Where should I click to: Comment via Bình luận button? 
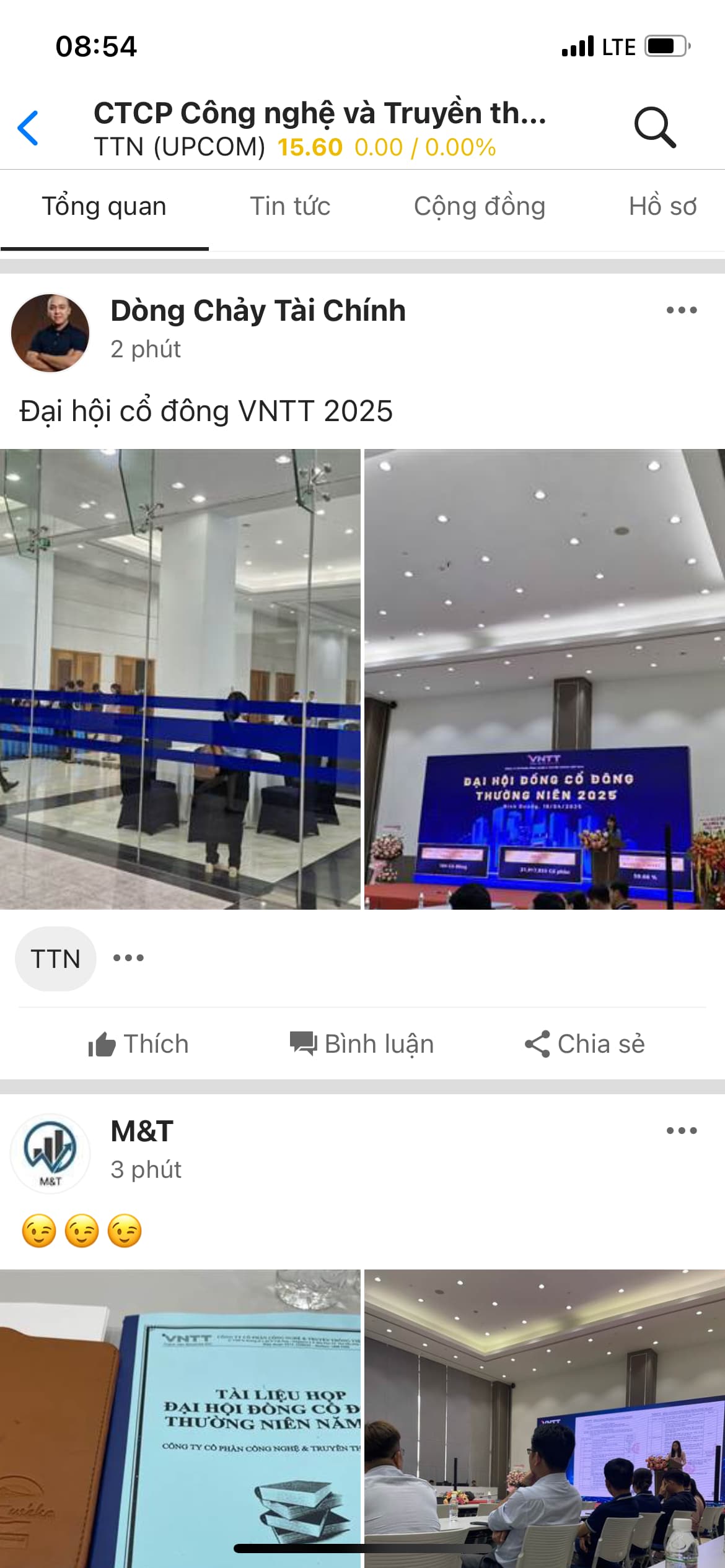362,1044
